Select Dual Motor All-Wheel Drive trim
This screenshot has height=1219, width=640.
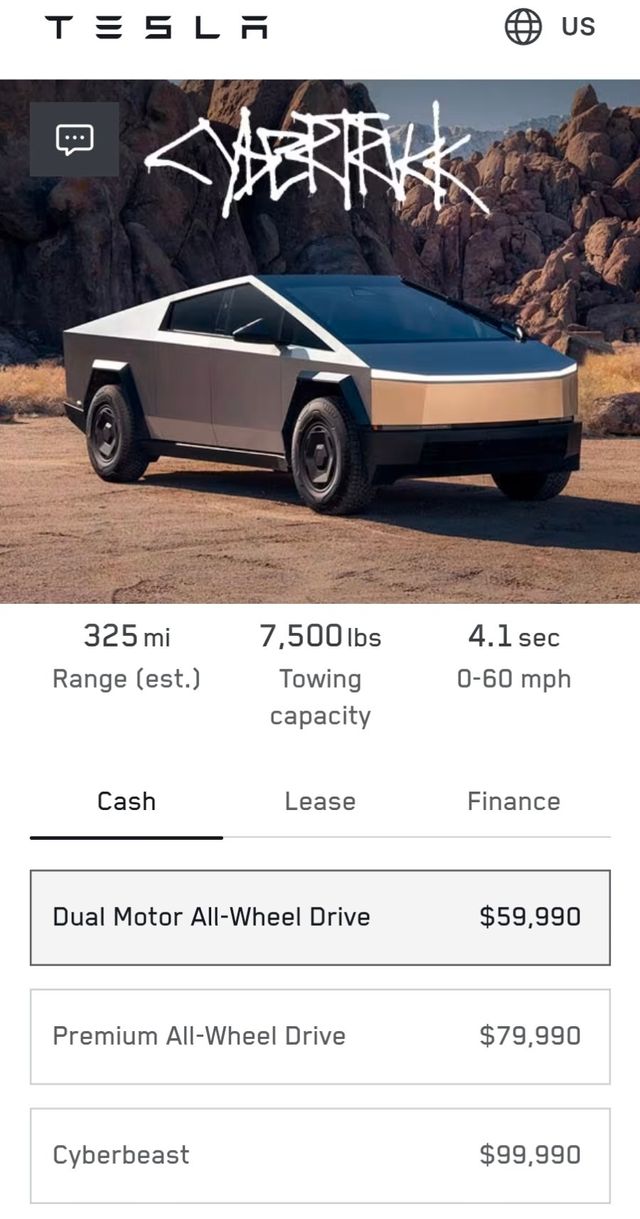tap(320, 917)
